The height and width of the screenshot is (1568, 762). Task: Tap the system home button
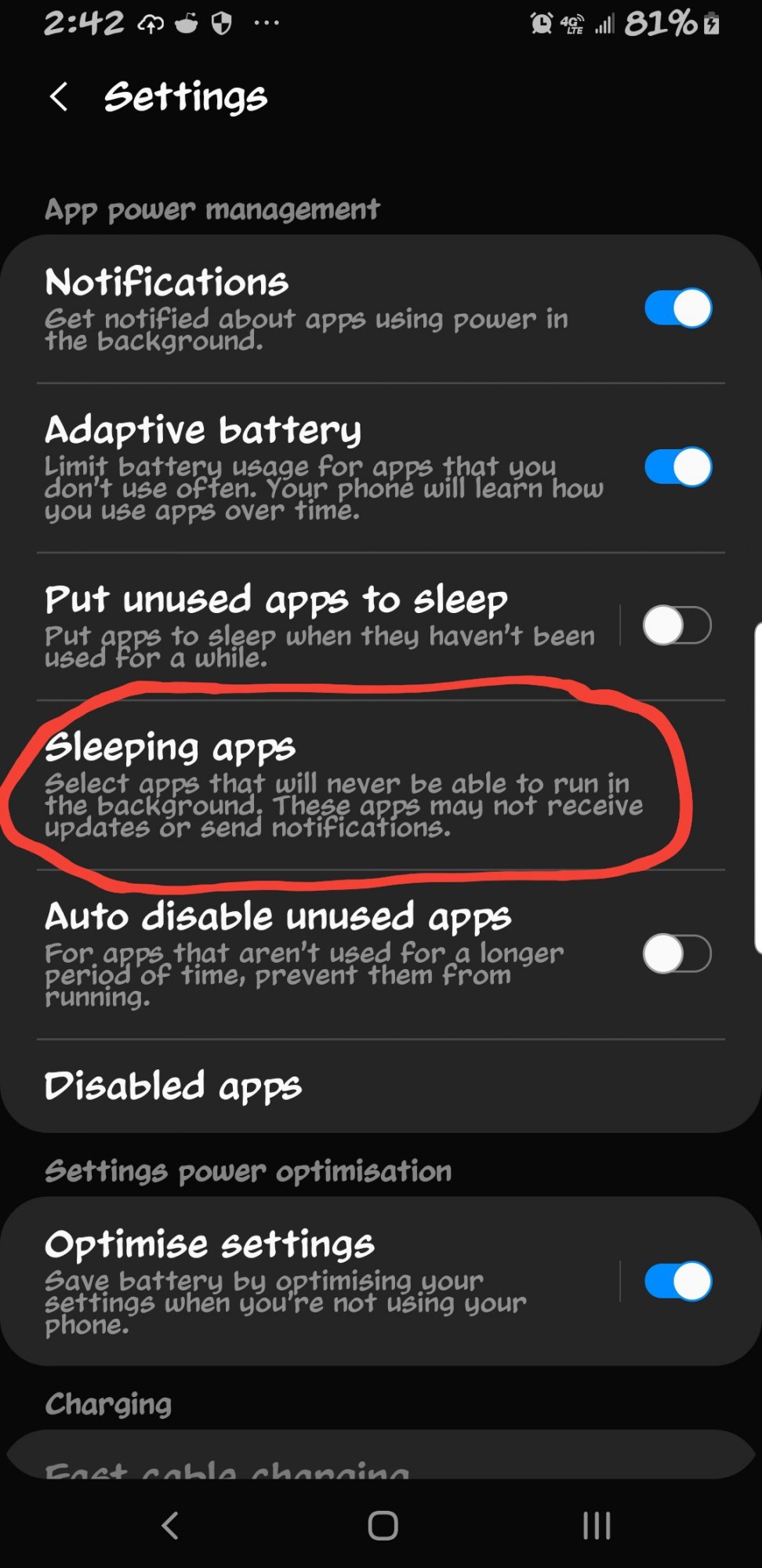click(383, 1526)
